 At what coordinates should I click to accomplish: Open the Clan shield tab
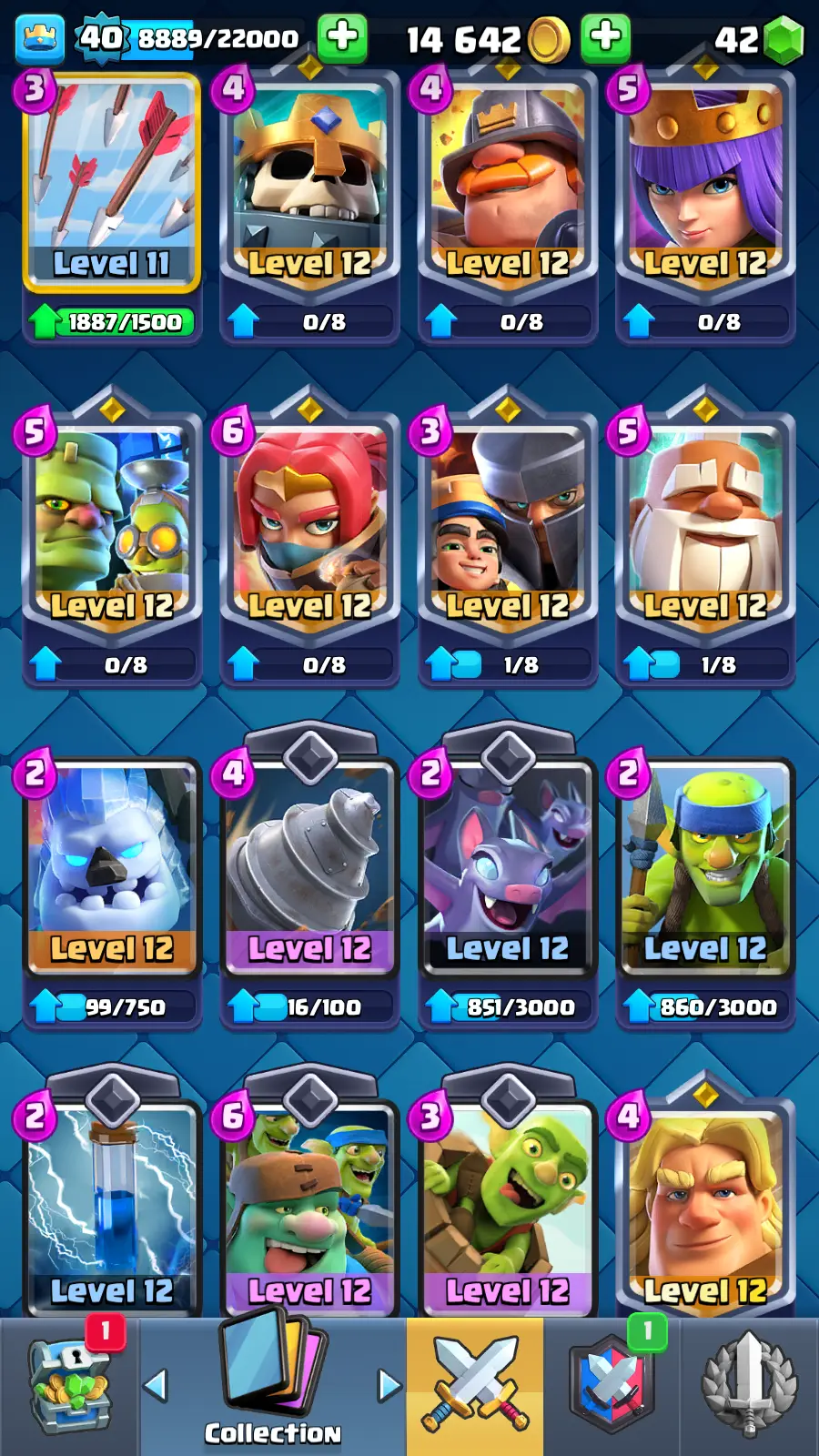(612, 1386)
